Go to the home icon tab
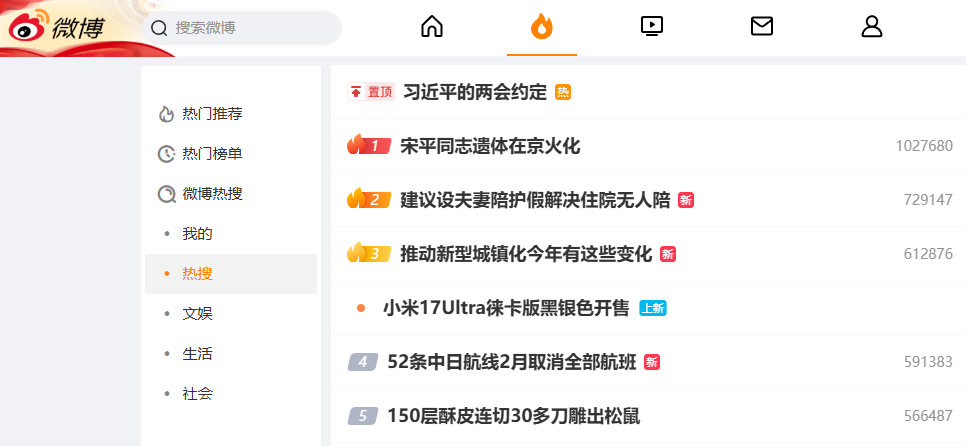 coord(432,27)
